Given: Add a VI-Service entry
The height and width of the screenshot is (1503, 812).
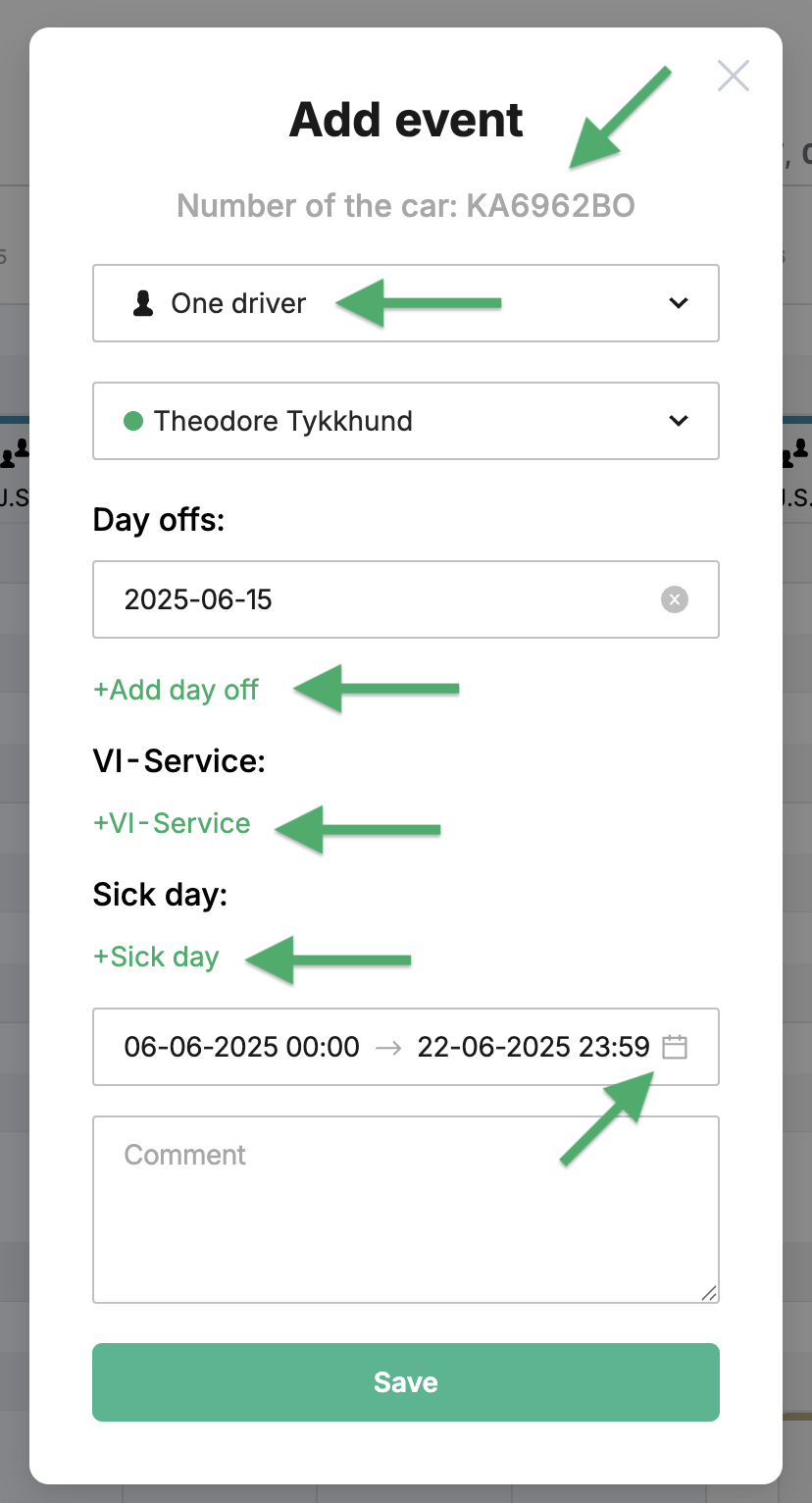Looking at the screenshot, I should click(x=172, y=823).
